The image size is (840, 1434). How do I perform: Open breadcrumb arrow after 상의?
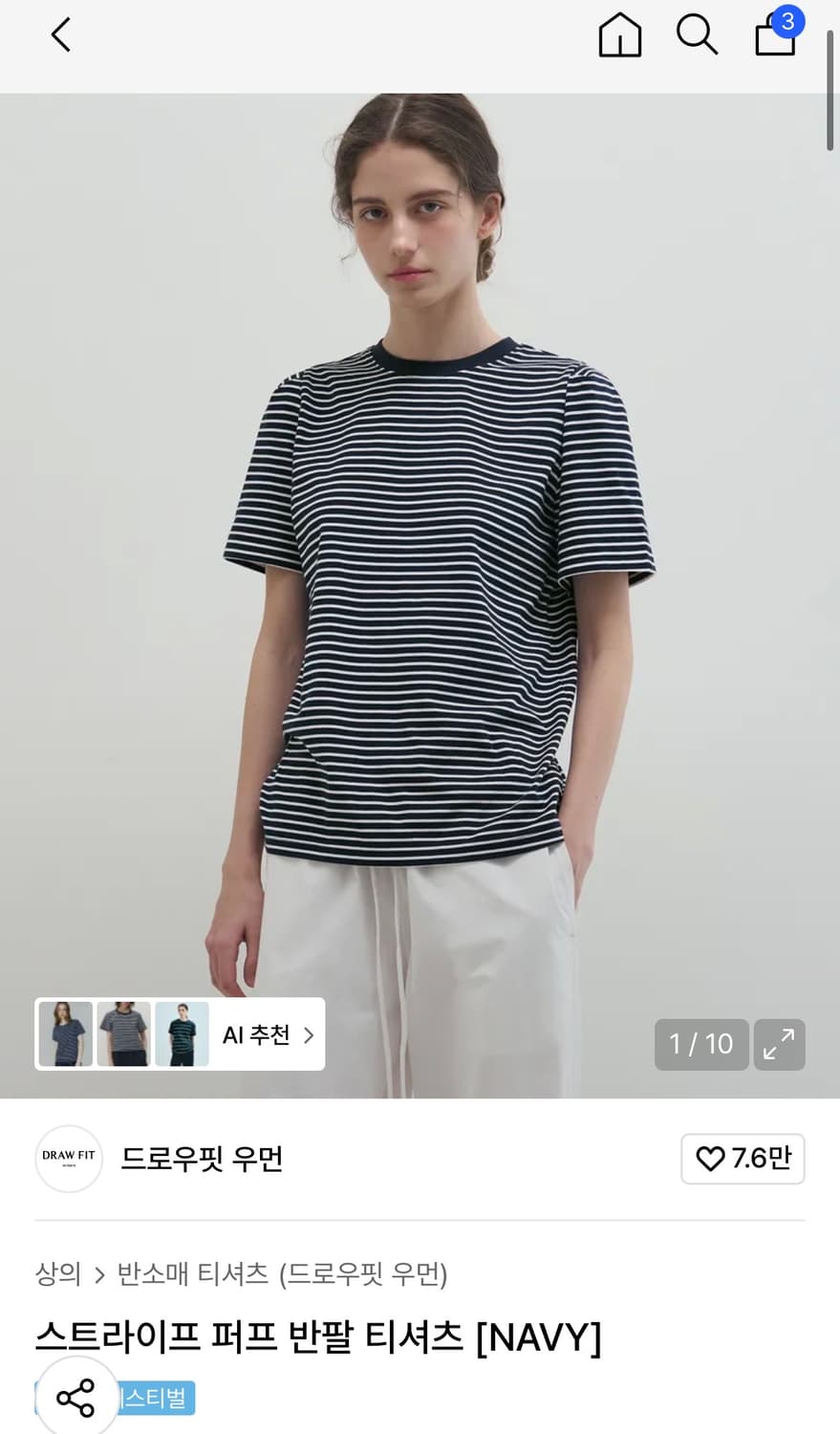point(100,1275)
